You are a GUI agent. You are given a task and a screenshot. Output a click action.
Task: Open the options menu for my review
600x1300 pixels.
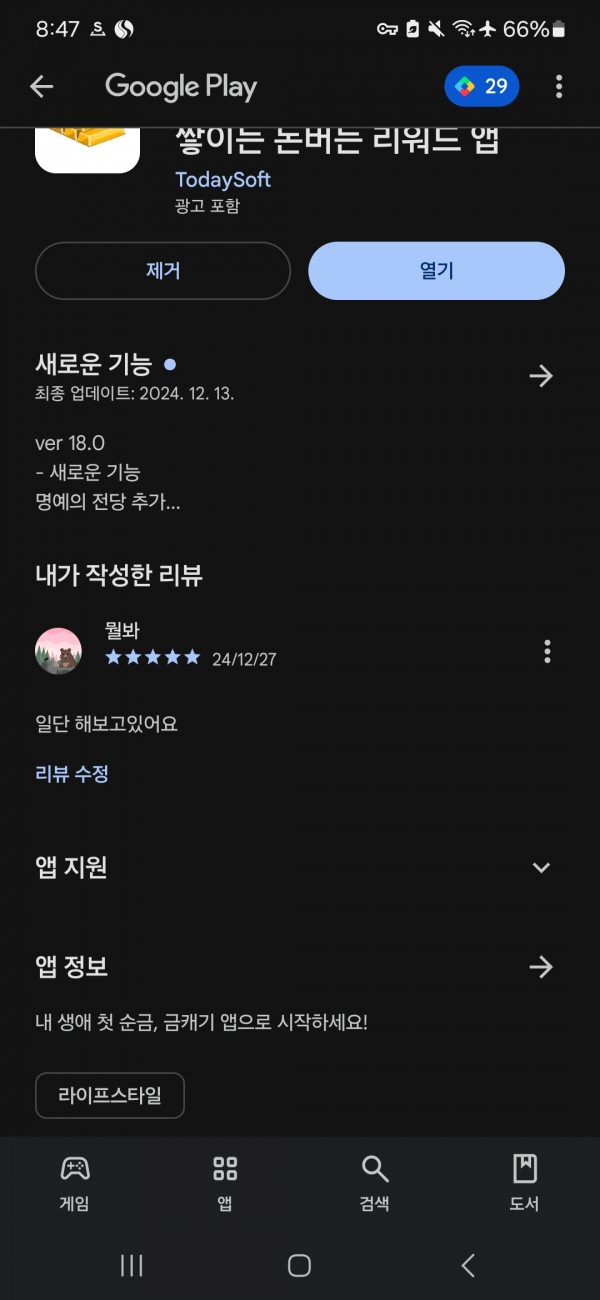547,652
